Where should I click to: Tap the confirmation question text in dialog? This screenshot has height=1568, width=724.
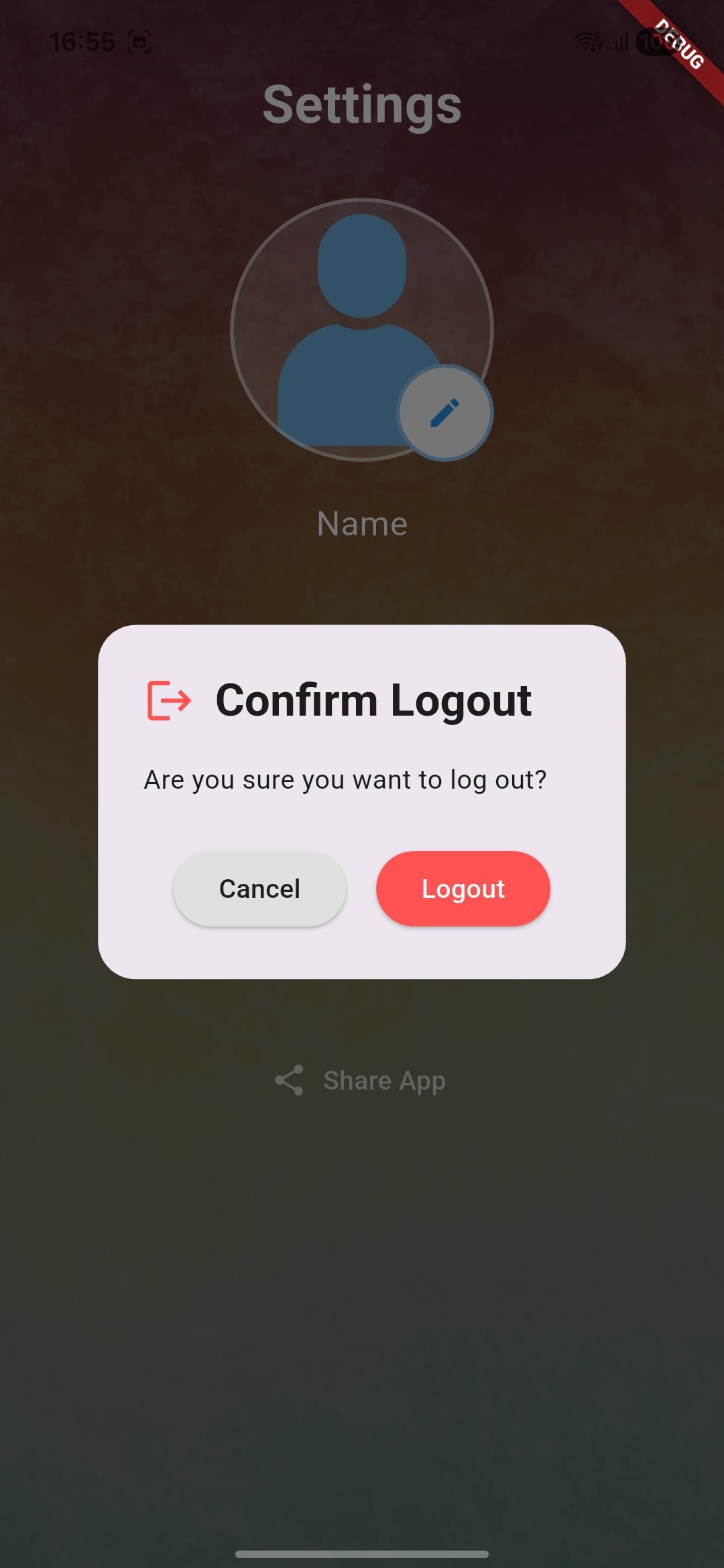click(345, 779)
